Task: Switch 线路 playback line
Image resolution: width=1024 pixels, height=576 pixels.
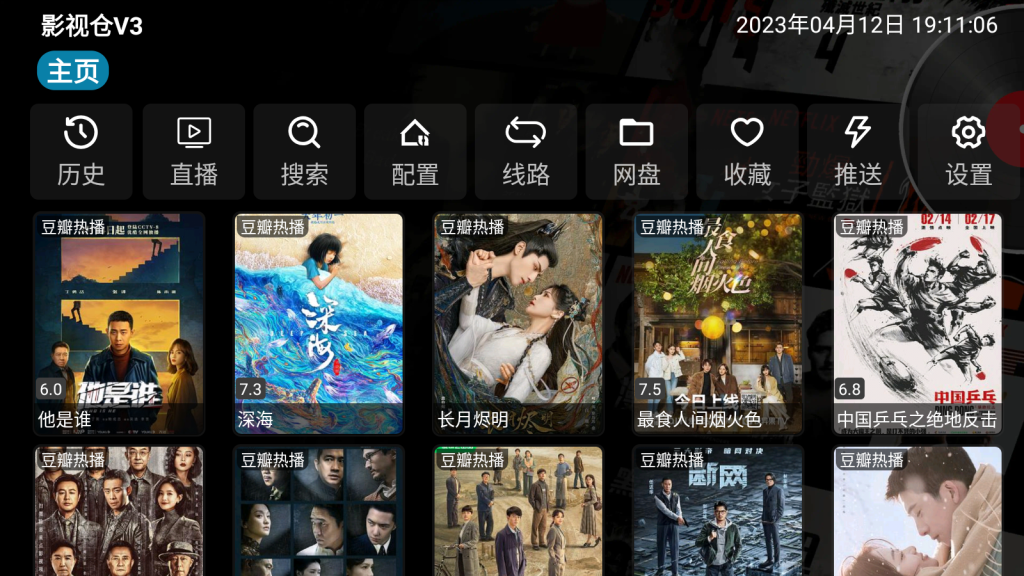Action: pyautogui.click(x=526, y=151)
